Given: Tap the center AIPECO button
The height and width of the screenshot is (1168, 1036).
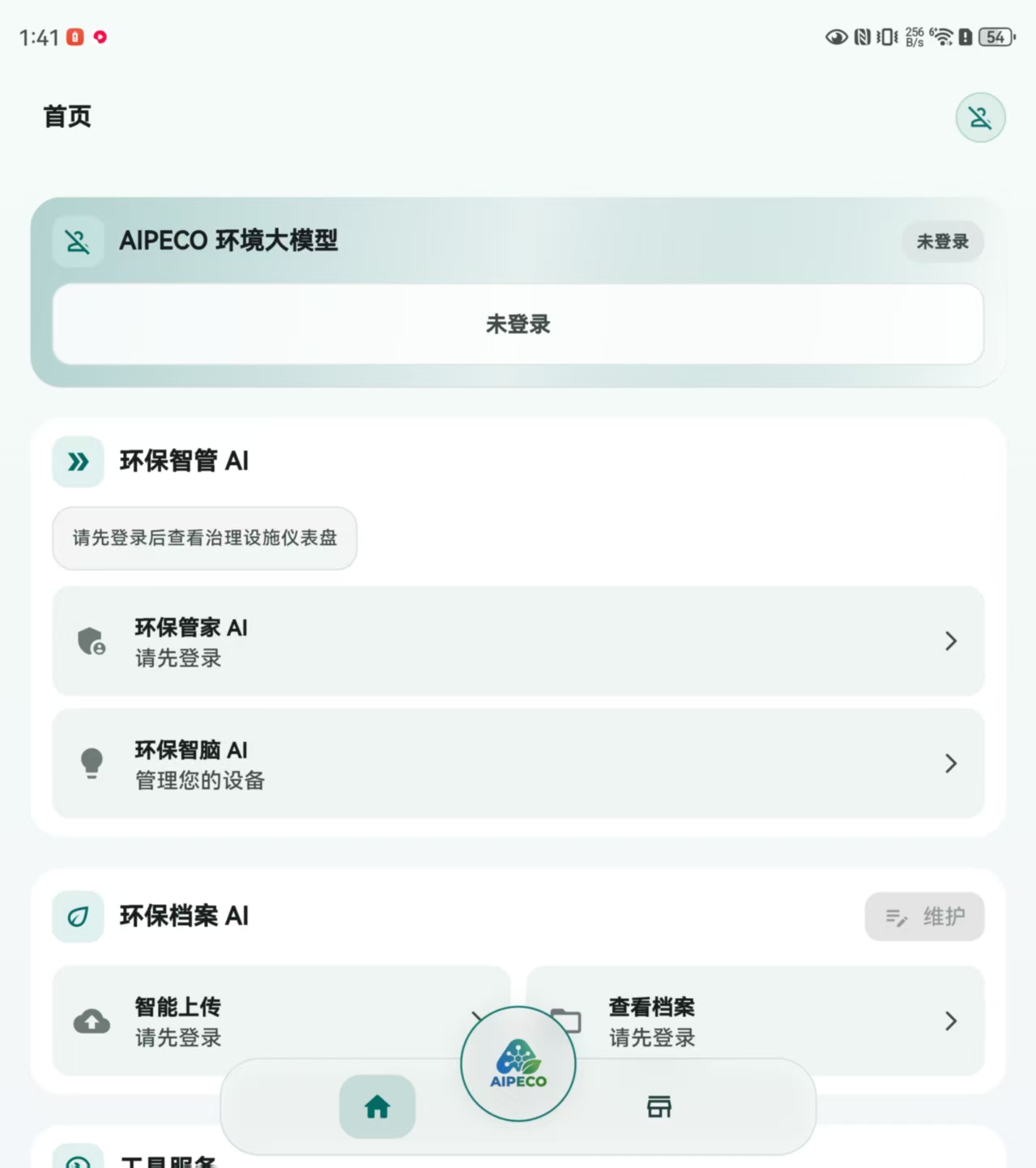Looking at the screenshot, I should tap(518, 1063).
